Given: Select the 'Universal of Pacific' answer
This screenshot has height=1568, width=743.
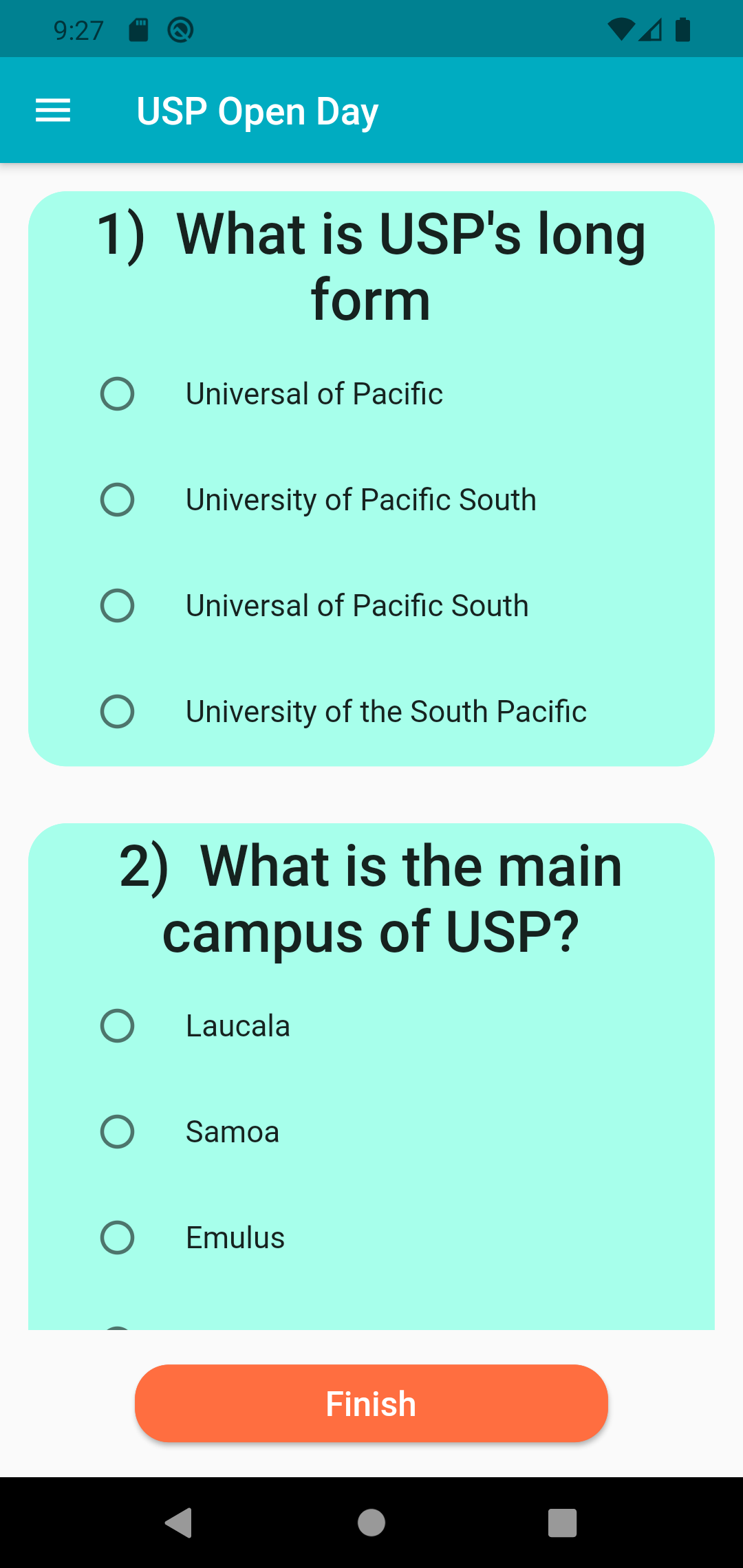Looking at the screenshot, I should click(117, 394).
